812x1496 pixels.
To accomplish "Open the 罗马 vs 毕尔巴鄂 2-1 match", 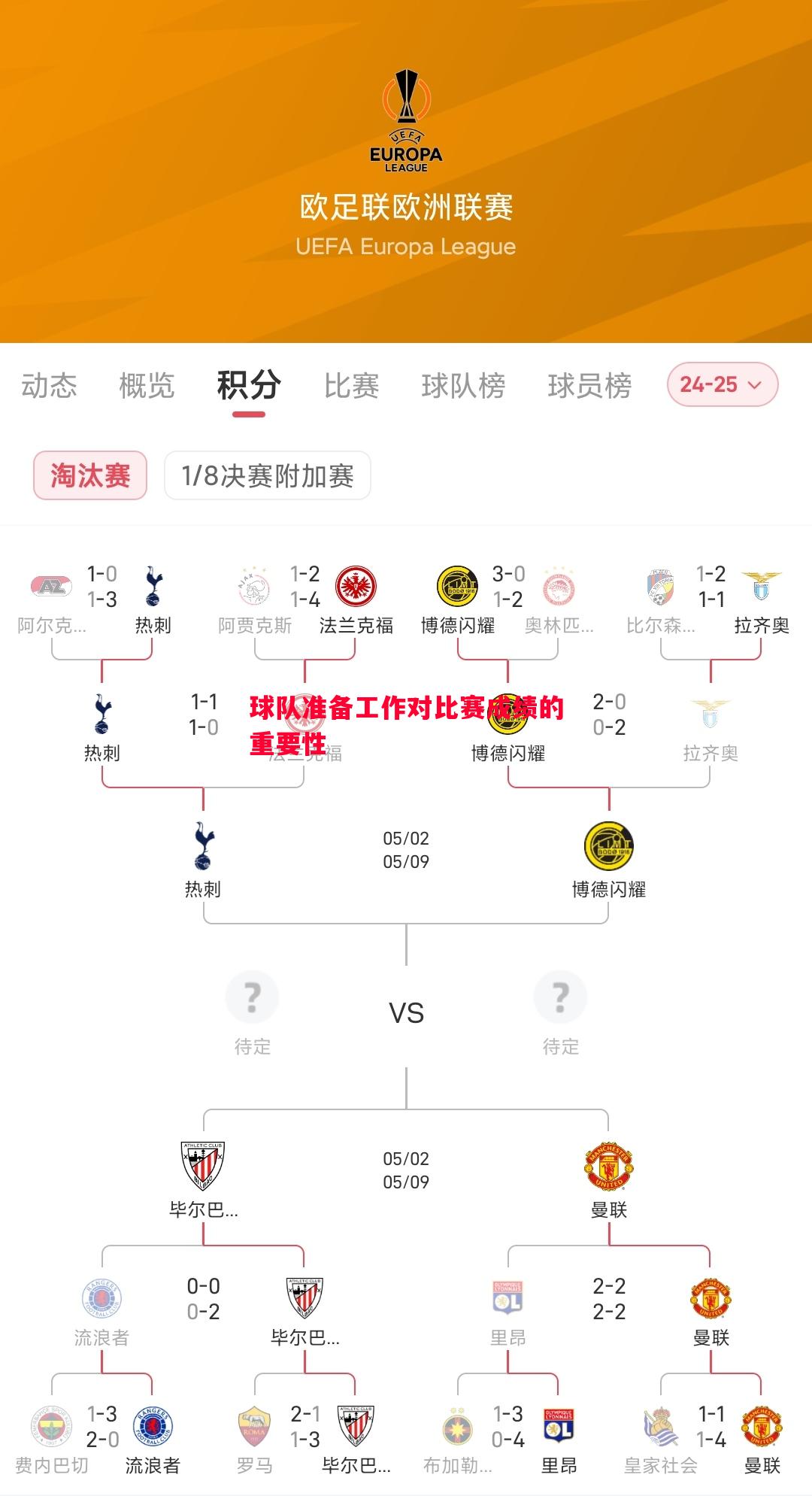I will click(305, 1427).
